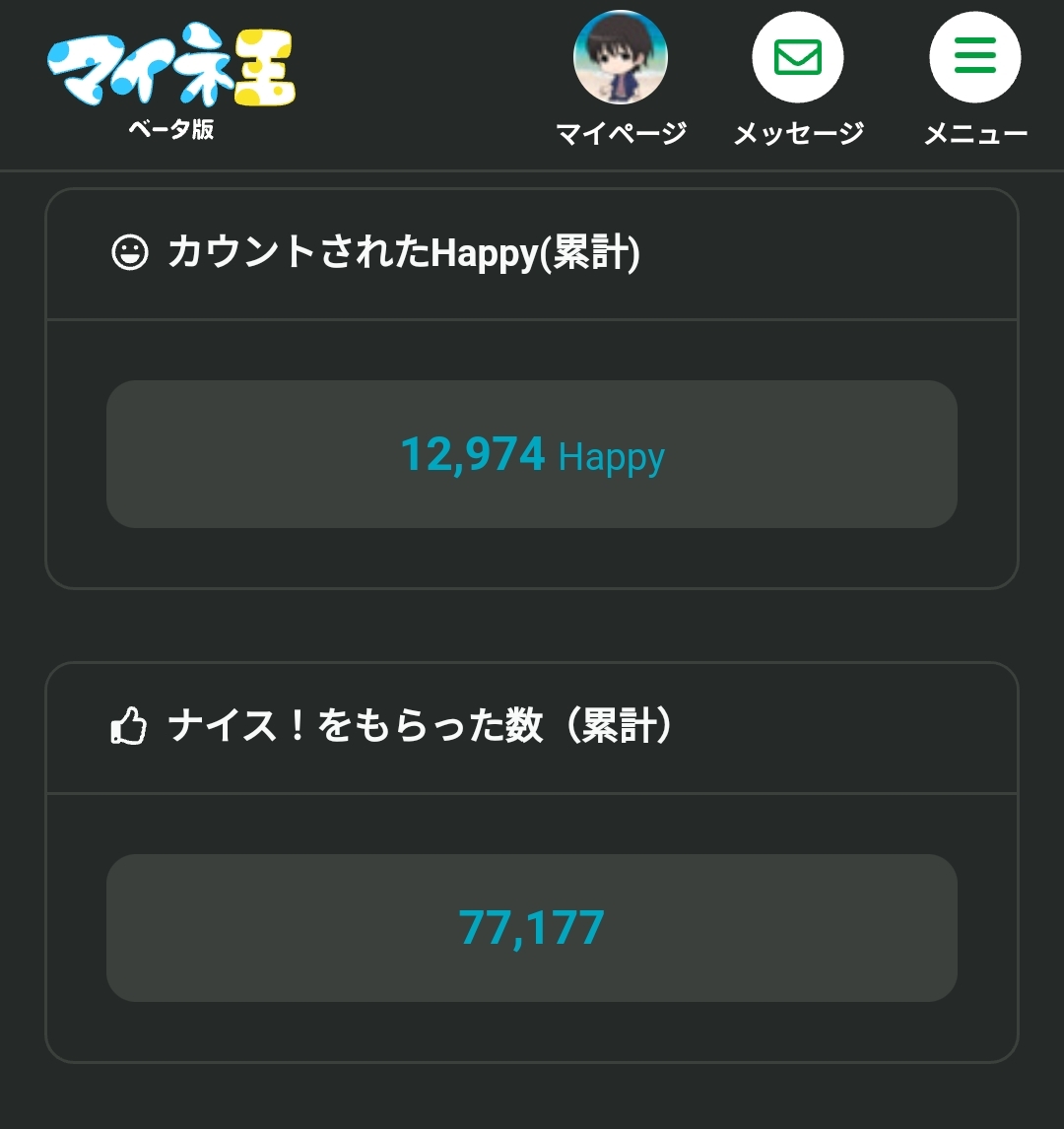The height and width of the screenshot is (1129, 1064).
Task: Open the メニュー hamburger menu
Action: (975, 58)
